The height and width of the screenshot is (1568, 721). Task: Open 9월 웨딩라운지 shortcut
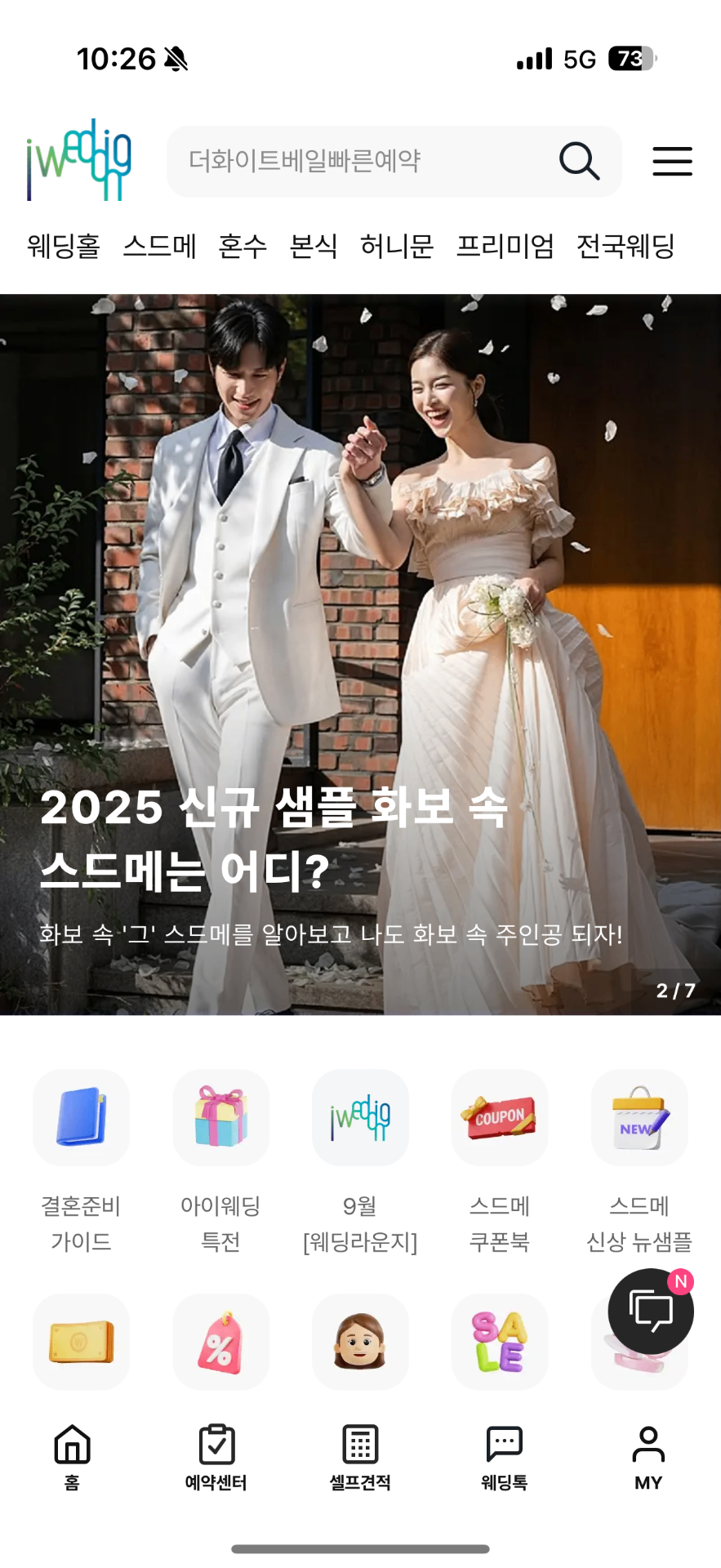click(x=360, y=1117)
